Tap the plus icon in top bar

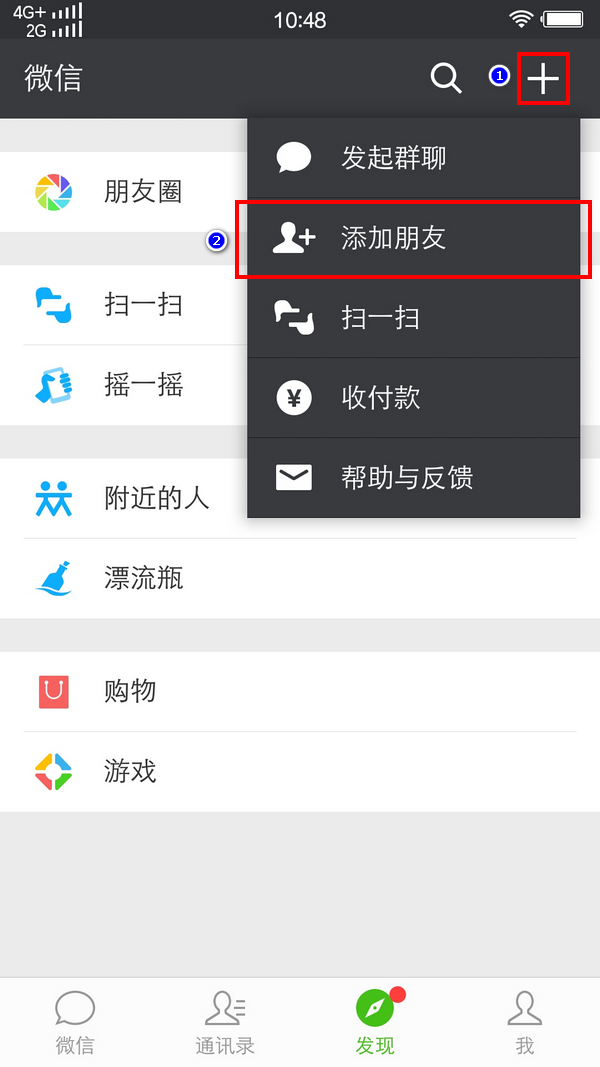[x=543, y=78]
